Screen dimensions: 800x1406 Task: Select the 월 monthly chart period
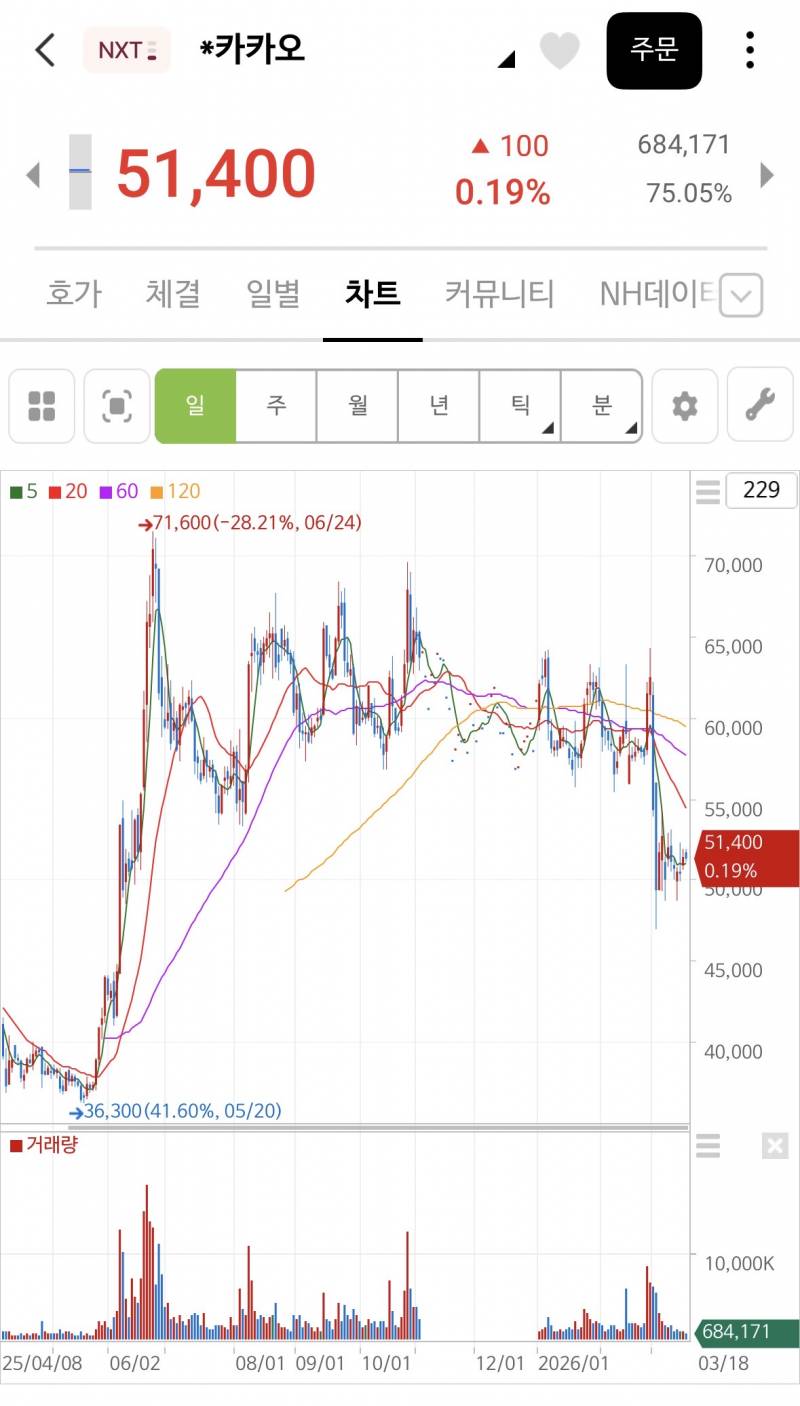tap(357, 406)
